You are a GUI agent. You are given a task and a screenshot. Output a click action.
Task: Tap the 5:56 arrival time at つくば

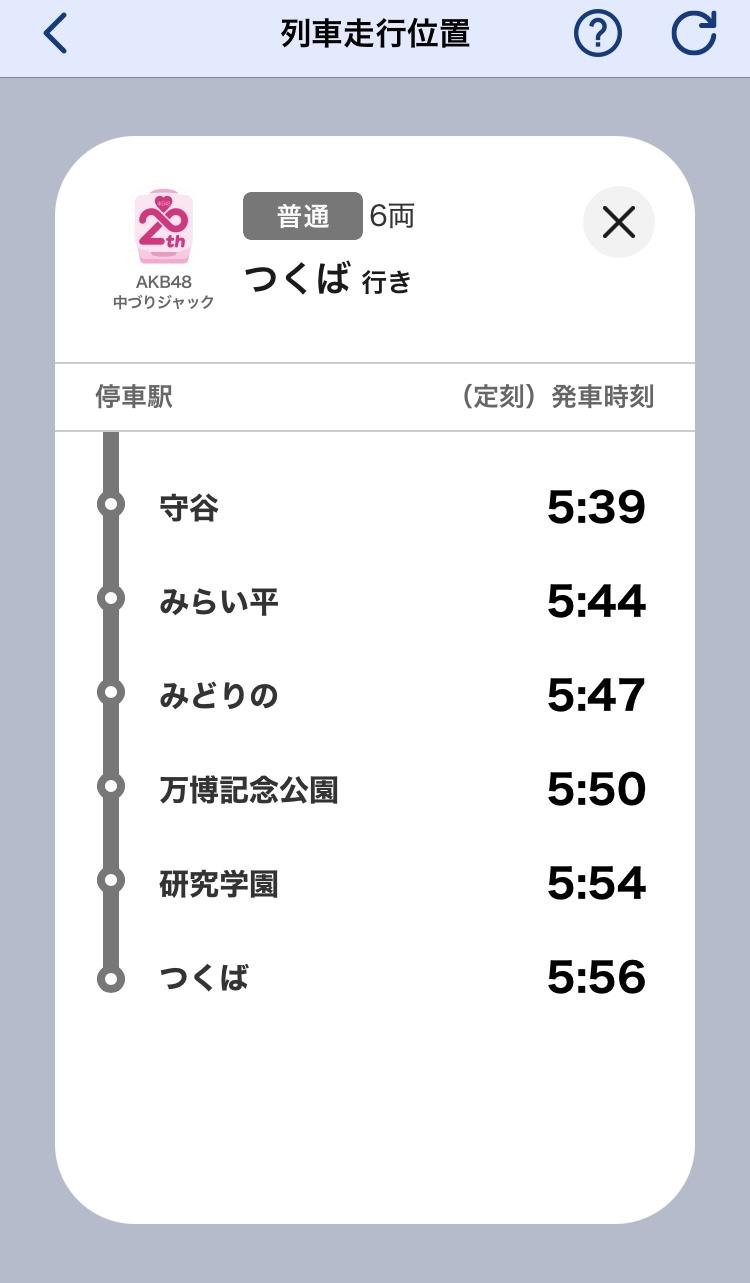pos(597,977)
